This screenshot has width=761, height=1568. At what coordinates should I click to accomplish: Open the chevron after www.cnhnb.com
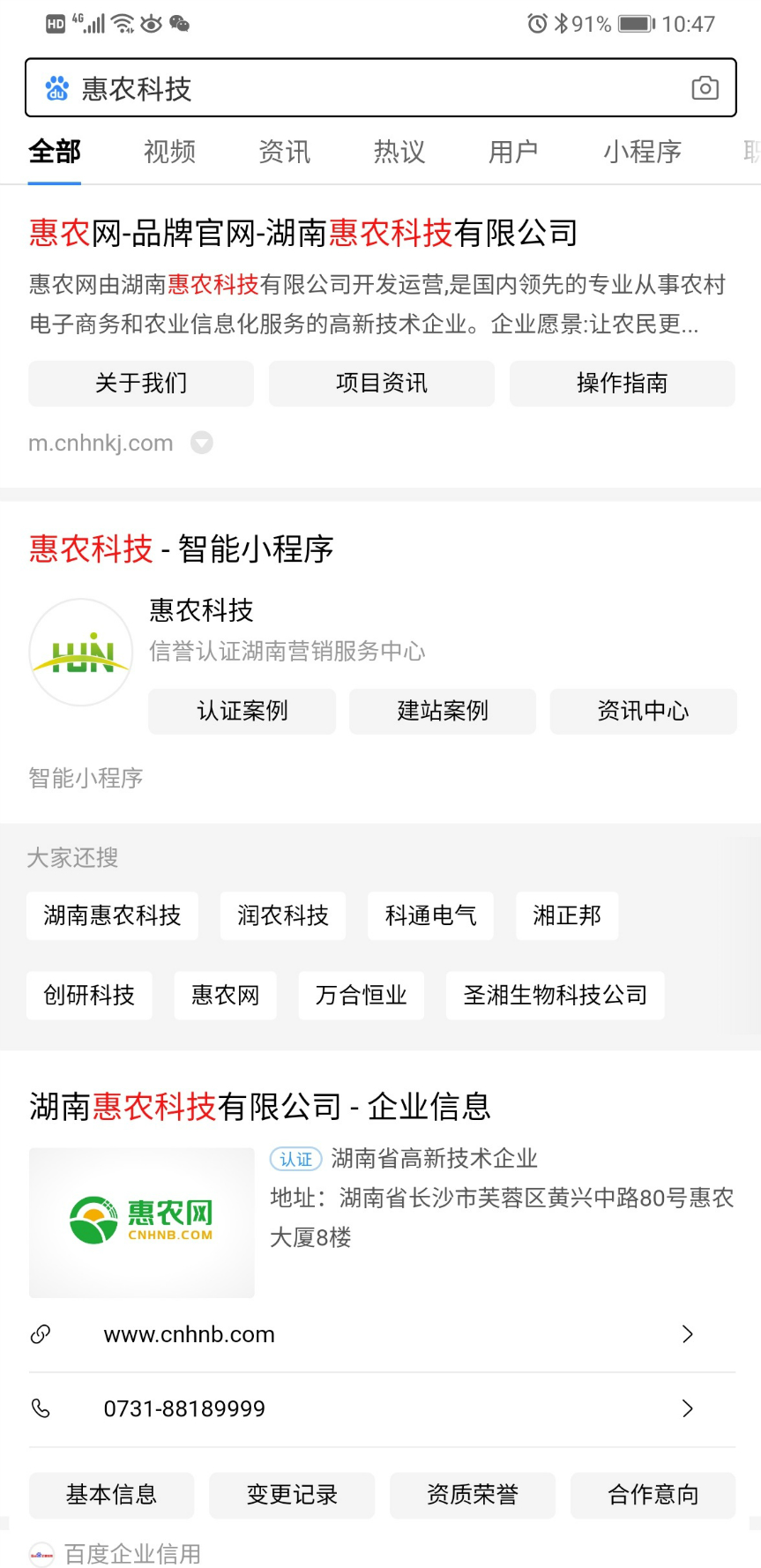point(688,1334)
